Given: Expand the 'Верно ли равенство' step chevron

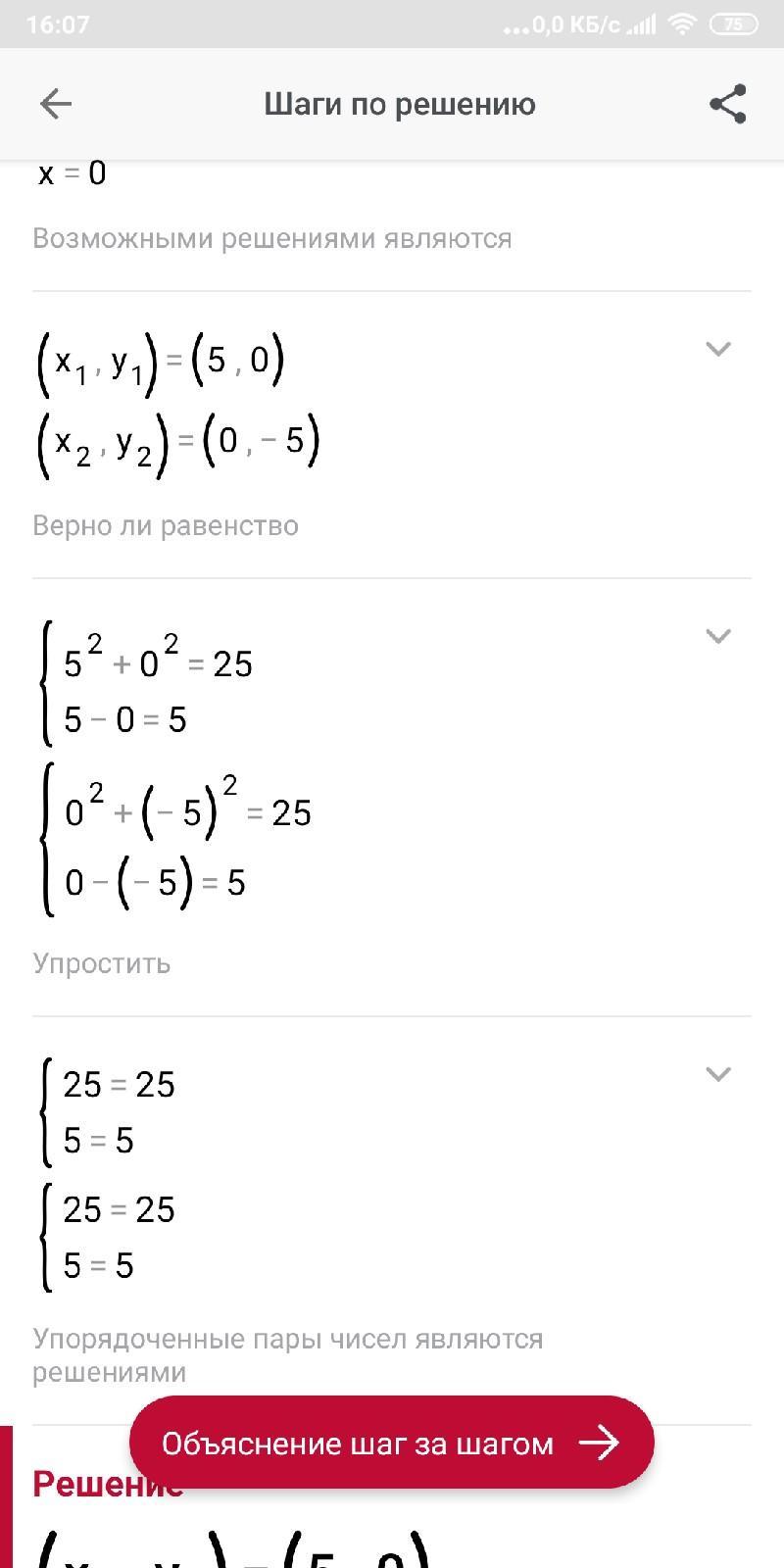Looking at the screenshot, I should click(x=718, y=636).
